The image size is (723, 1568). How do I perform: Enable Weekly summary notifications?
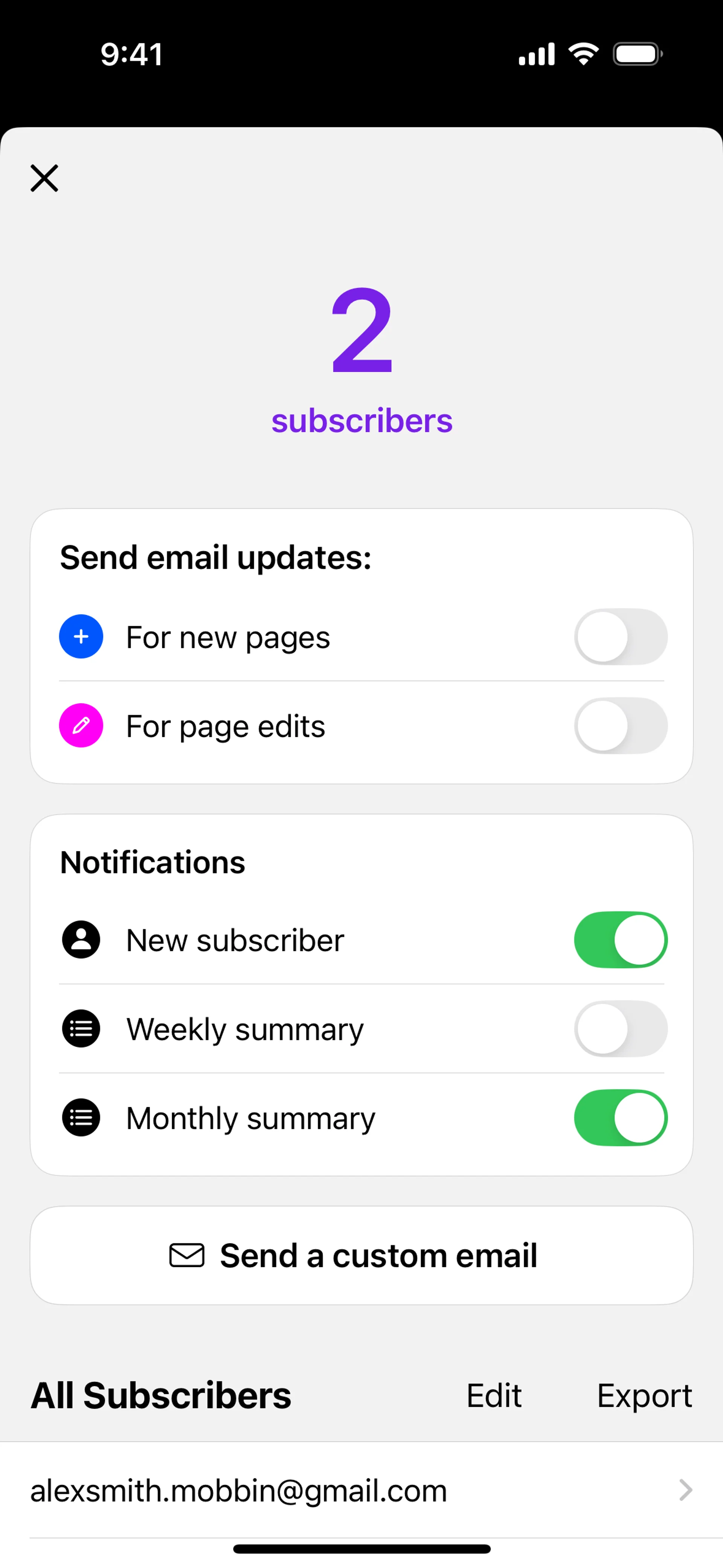620,1029
